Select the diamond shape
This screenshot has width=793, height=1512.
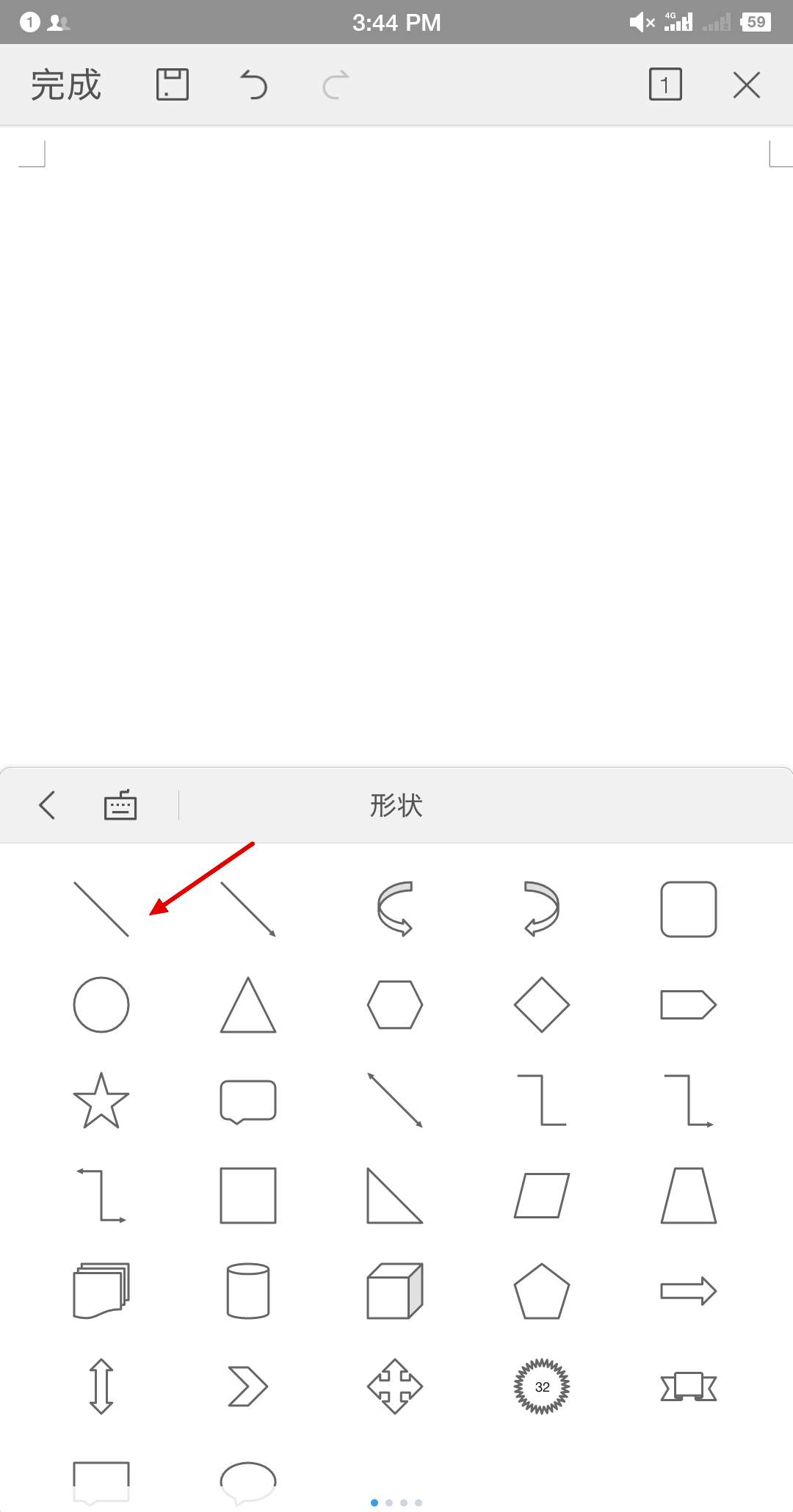point(542,1005)
